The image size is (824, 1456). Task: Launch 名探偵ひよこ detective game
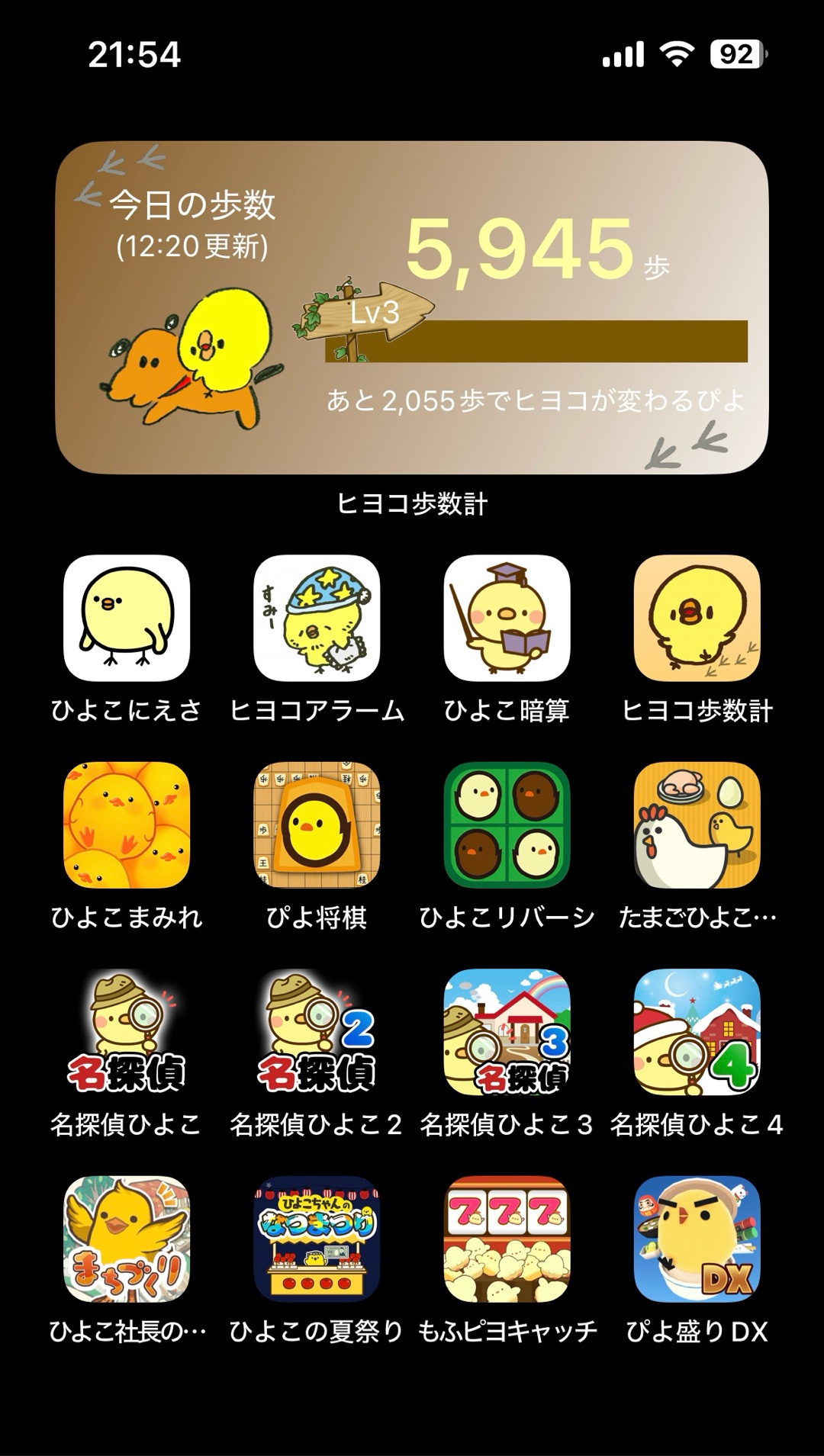[127, 1032]
